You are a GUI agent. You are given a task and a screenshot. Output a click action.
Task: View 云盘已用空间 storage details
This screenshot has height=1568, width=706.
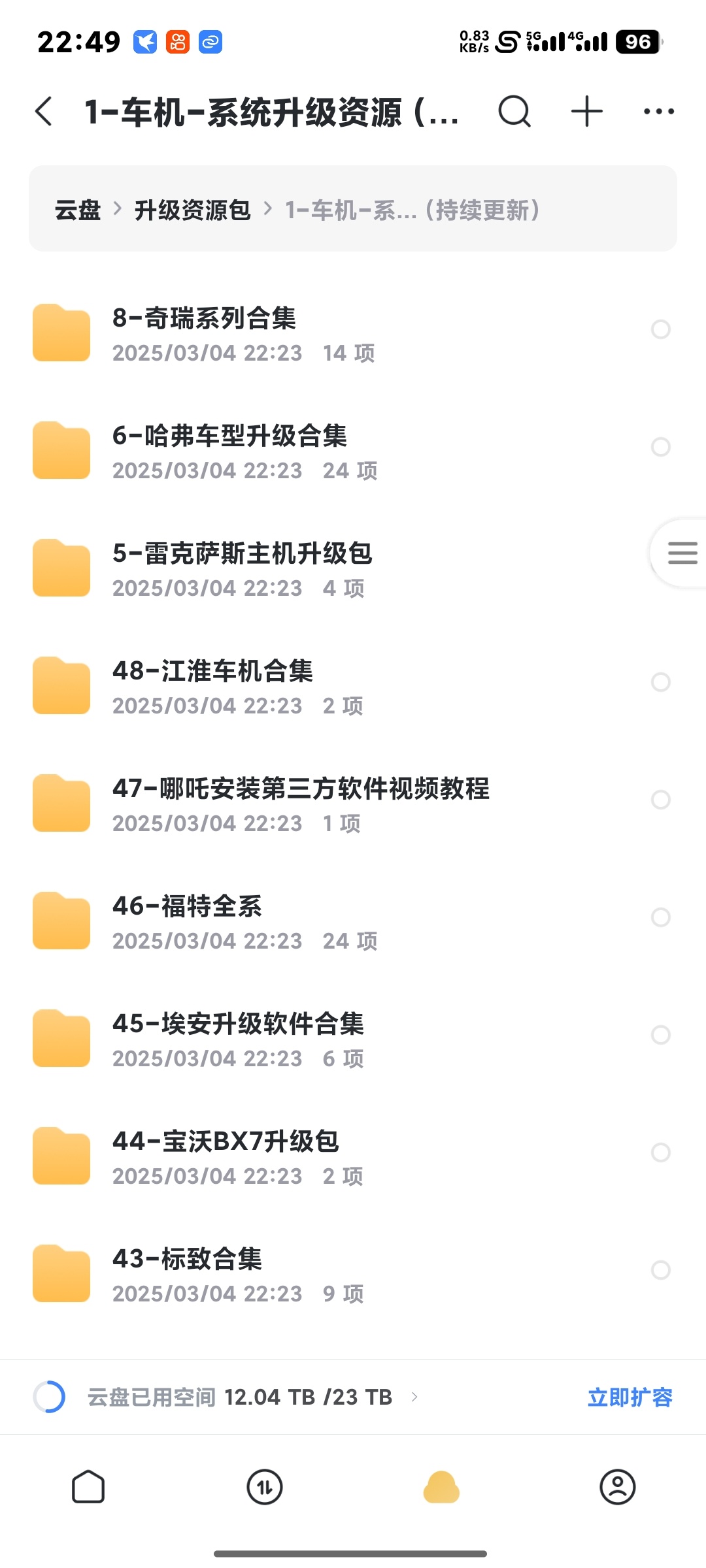coord(227,1397)
